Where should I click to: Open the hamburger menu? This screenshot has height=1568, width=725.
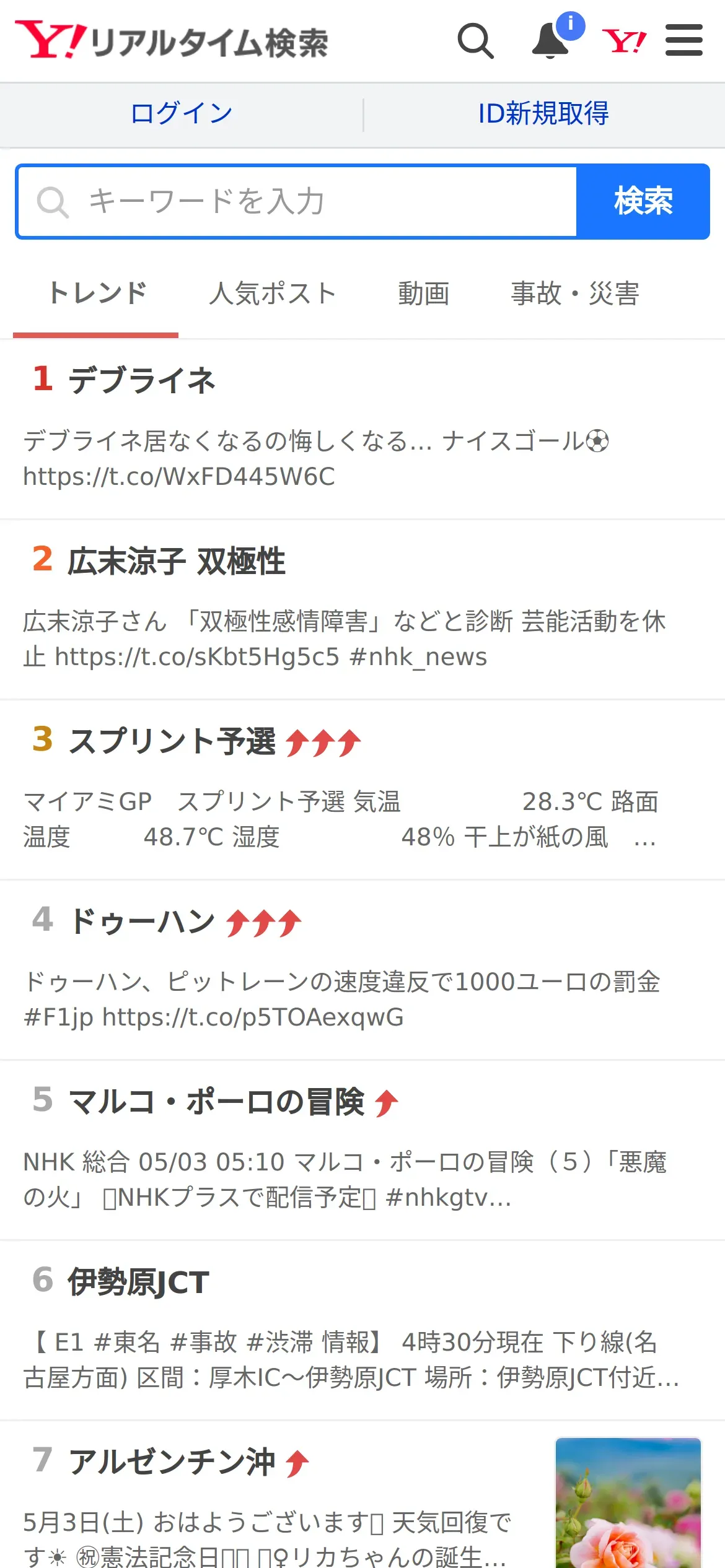(x=683, y=40)
